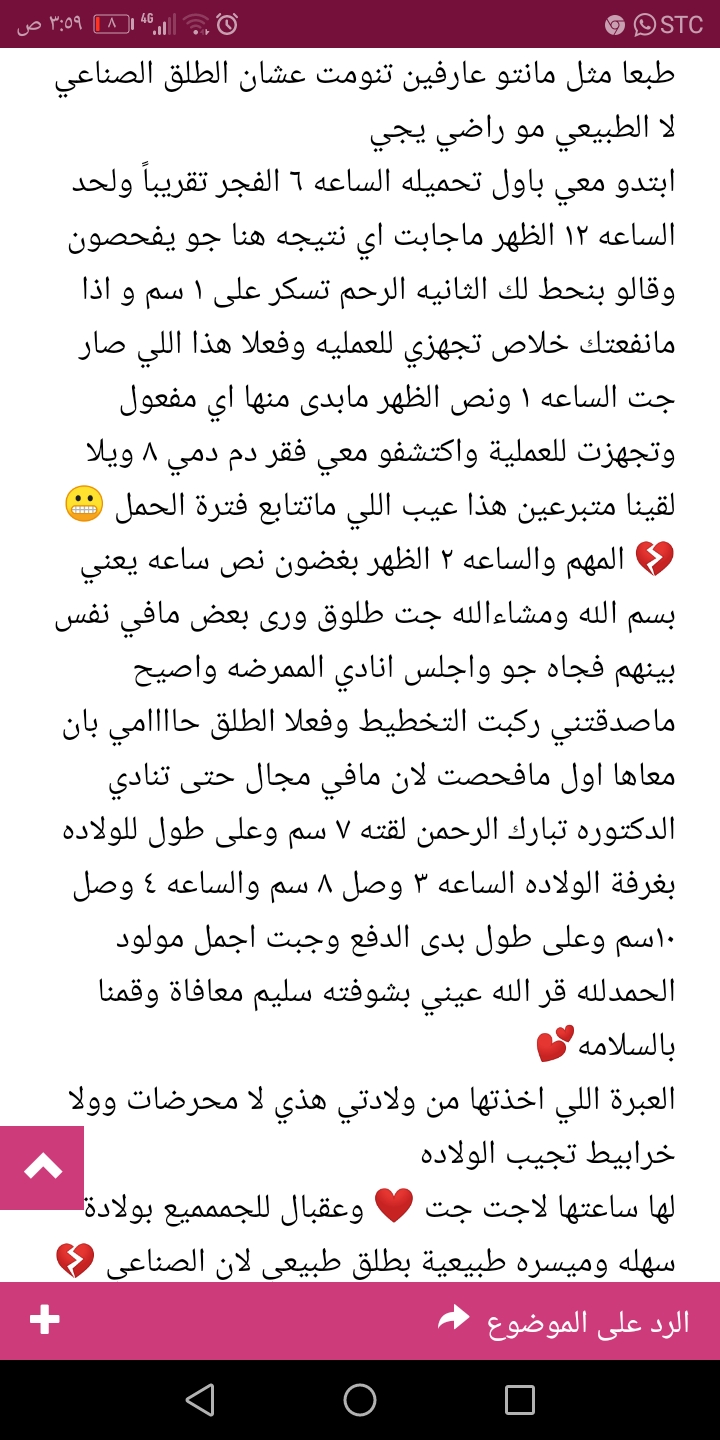
Task: Go to the home screen
Action: coord(360,1400)
